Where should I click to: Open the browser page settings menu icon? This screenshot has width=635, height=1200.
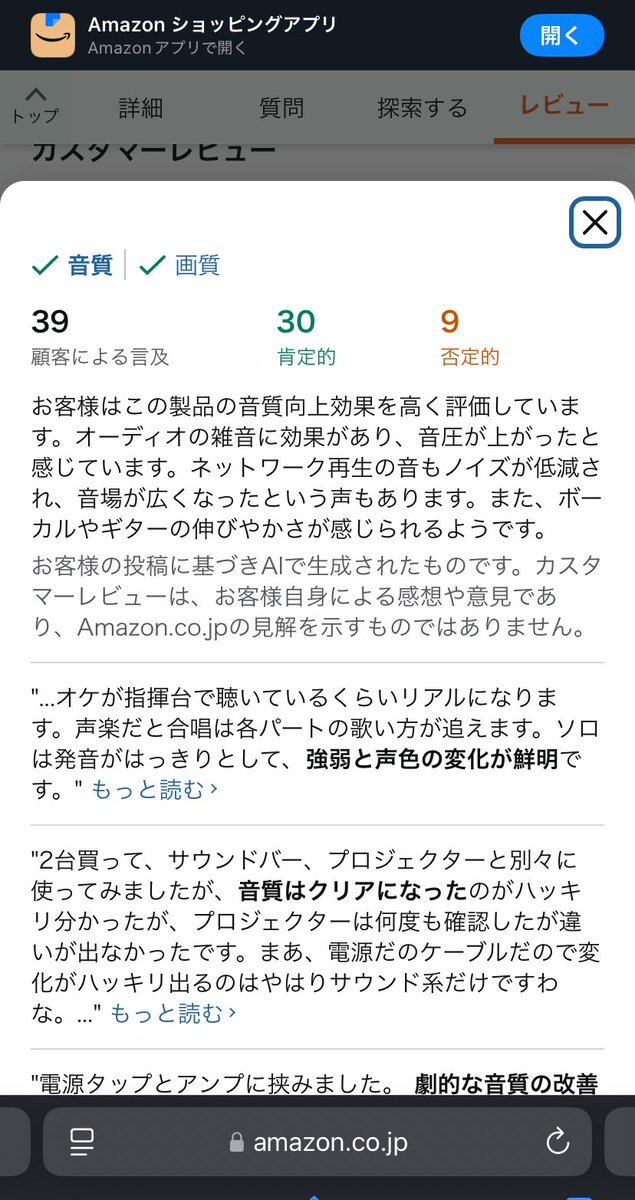pos(82,1142)
